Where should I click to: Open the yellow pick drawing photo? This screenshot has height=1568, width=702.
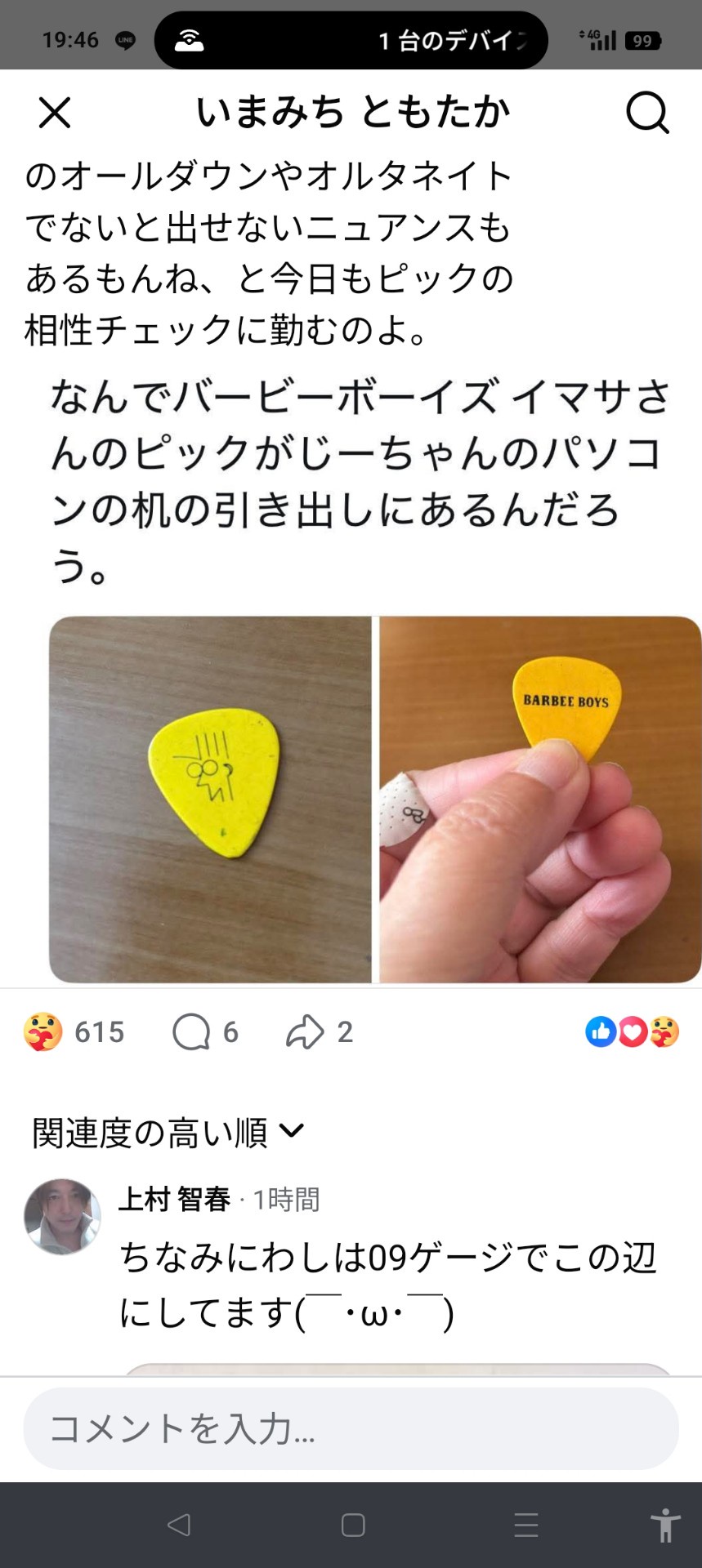210,799
